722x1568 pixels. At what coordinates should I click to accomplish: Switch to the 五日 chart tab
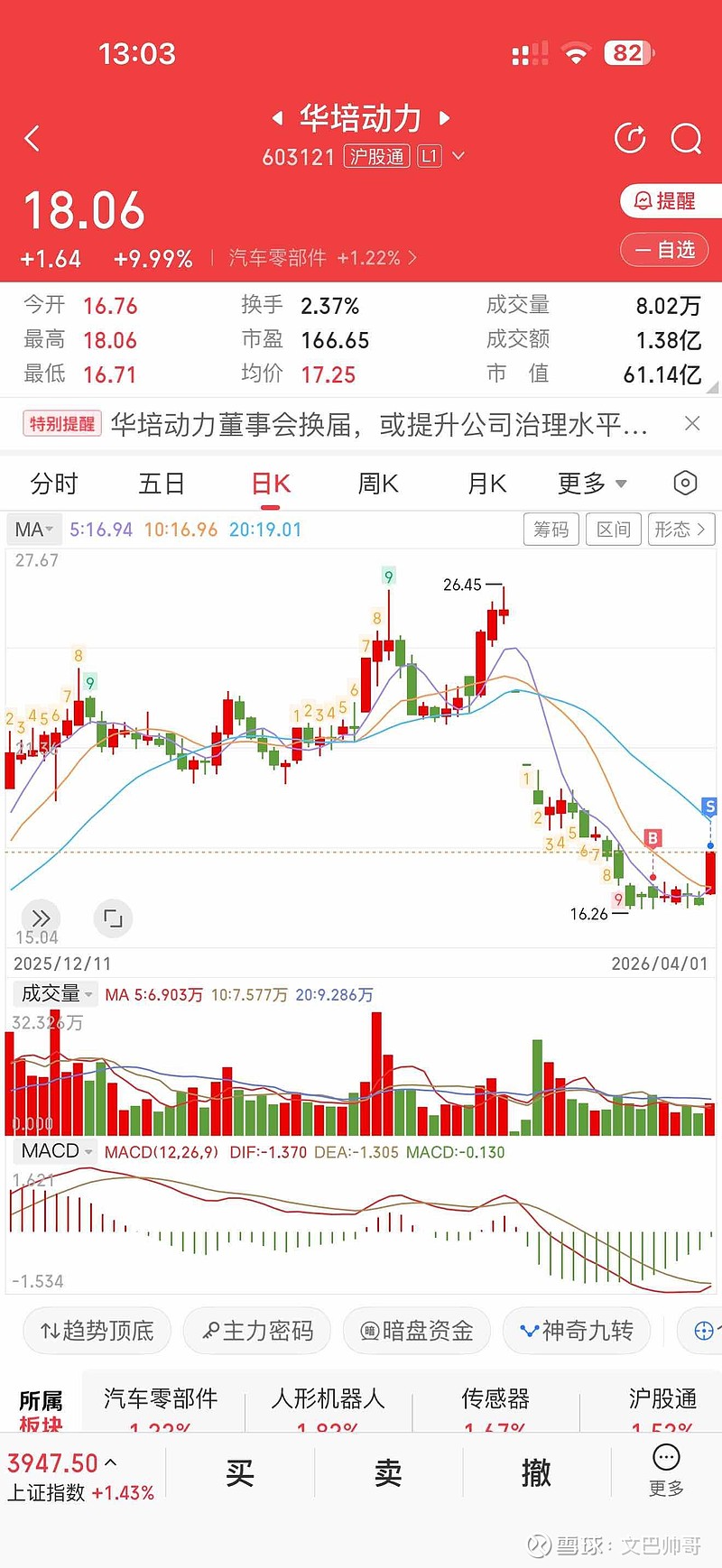tap(162, 484)
